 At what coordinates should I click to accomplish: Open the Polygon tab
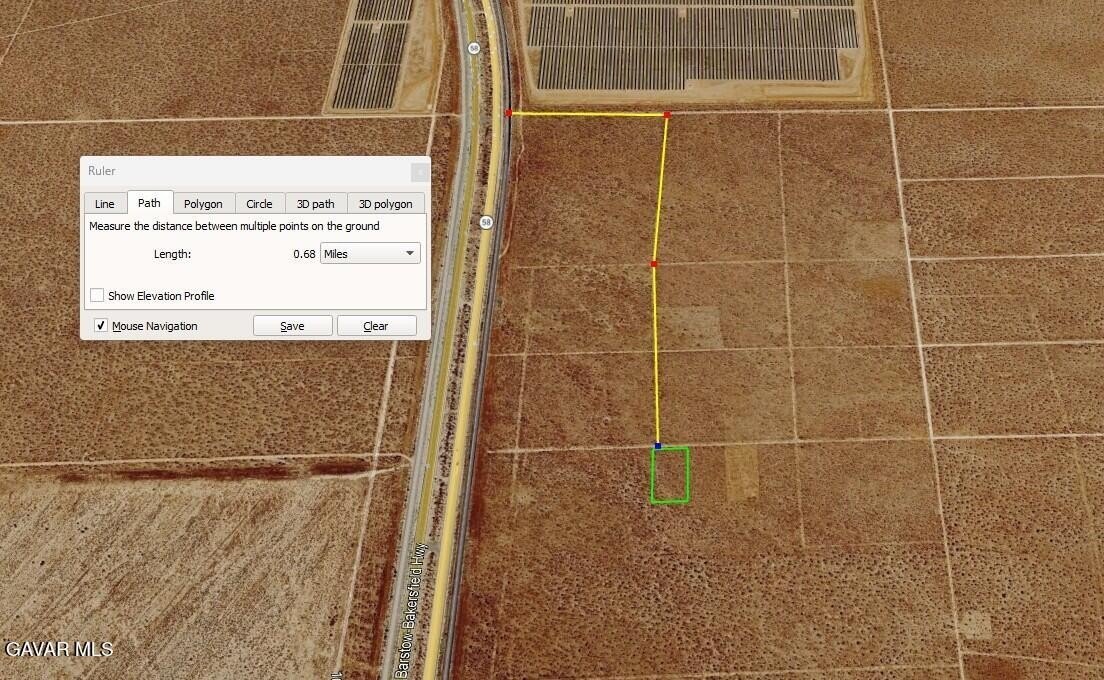pos(203,204)
